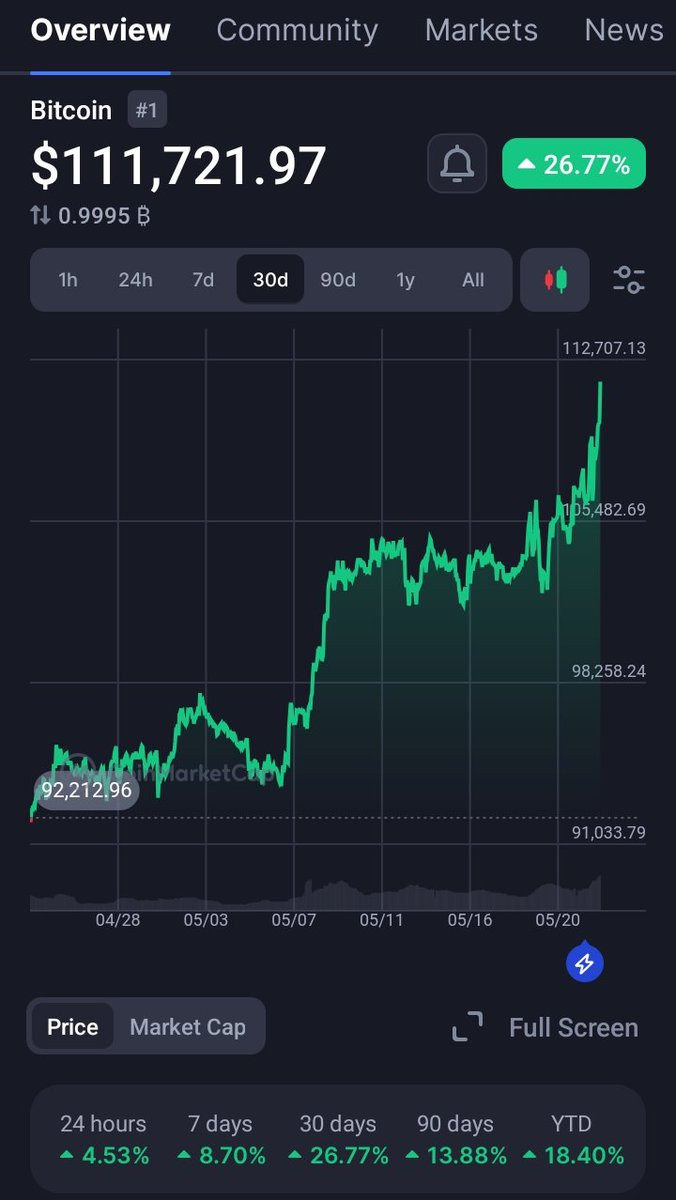This screenshot has height=1200, width=676.
Task: Choose the 90d time range
Action: (338, 280)
